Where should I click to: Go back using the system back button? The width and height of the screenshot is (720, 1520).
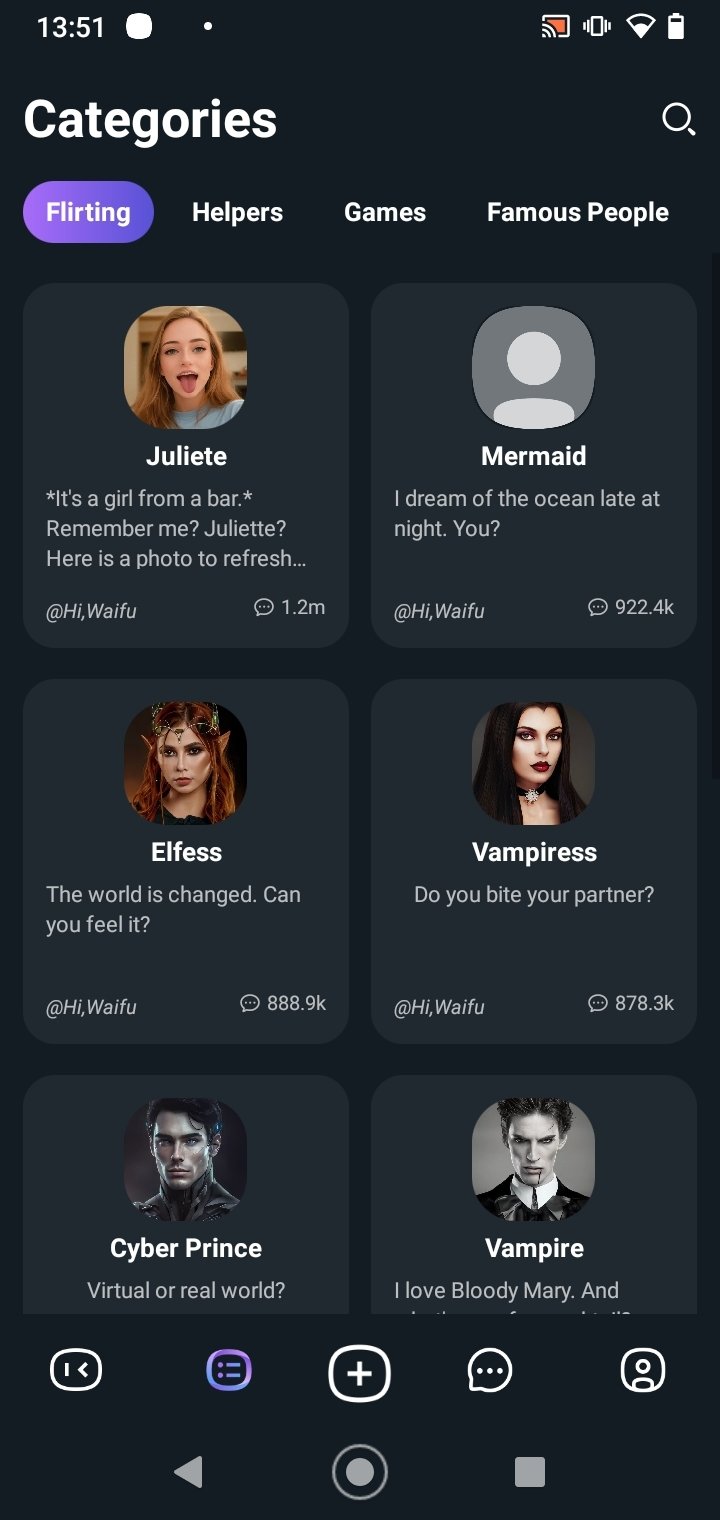[x=188, y=1472]
